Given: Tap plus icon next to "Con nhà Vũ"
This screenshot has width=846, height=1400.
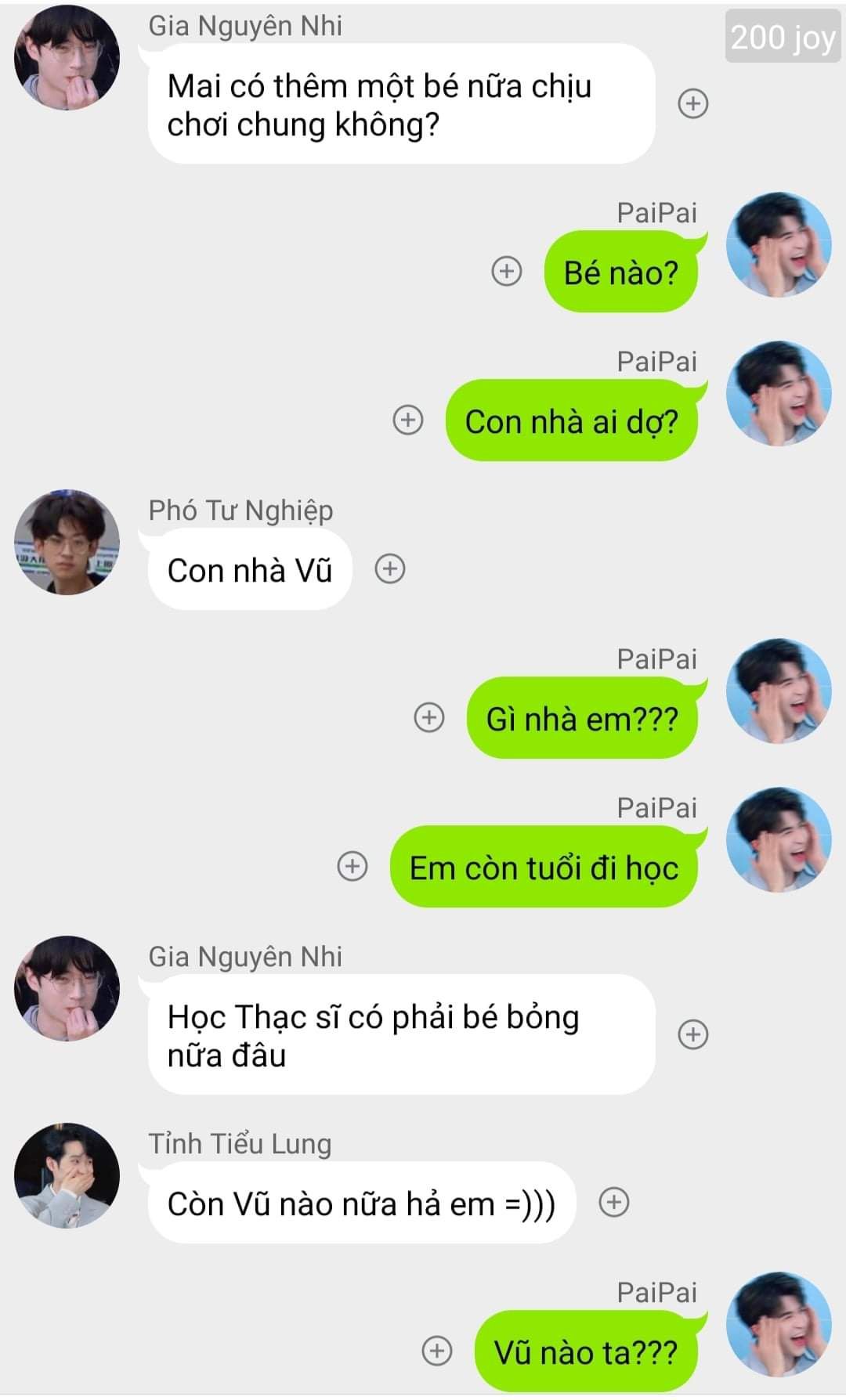Looking at the screenshot, I should [390, 568].
